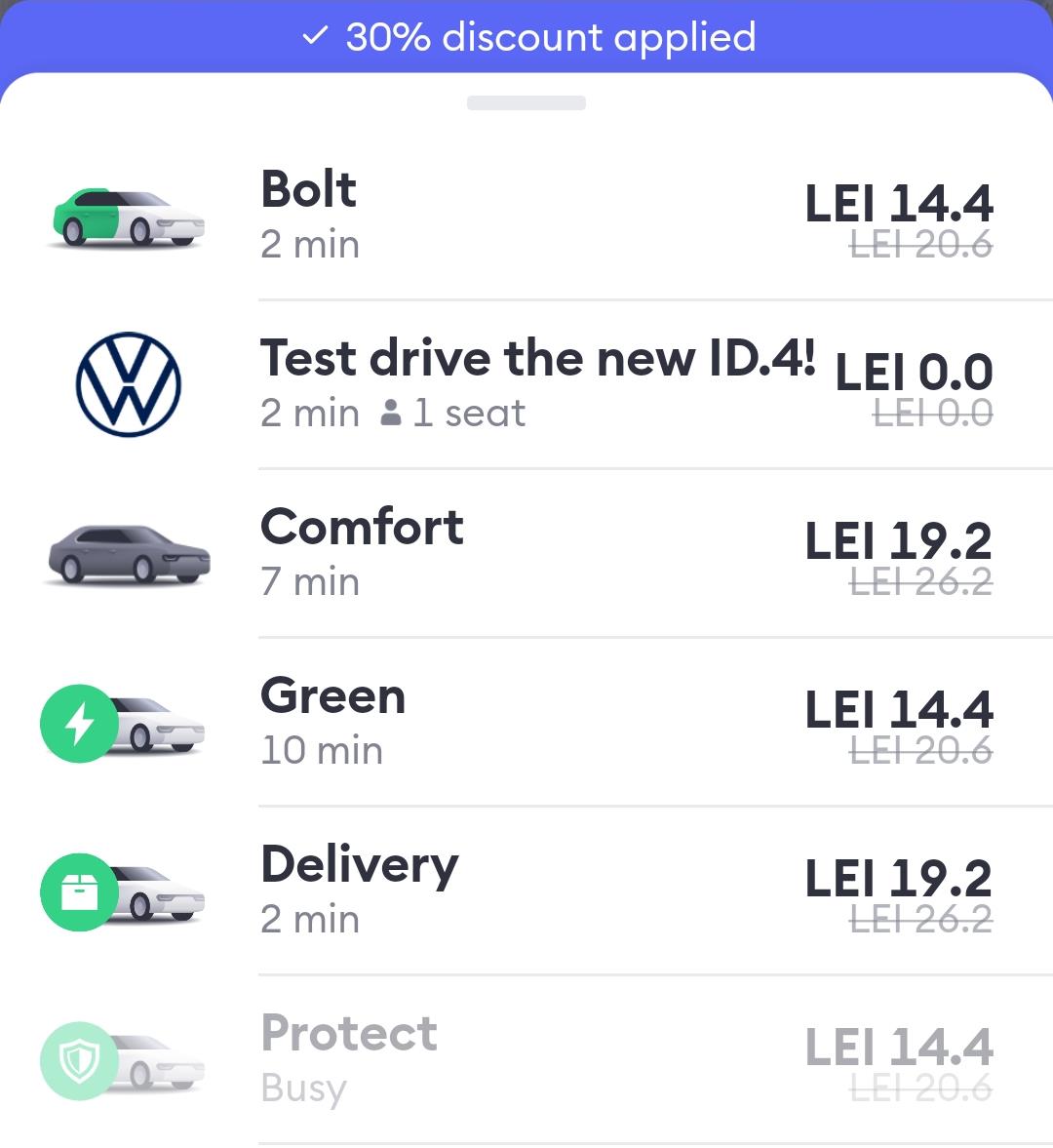
Task: Pick the Comfort ride category
Action: click(526, 553)
